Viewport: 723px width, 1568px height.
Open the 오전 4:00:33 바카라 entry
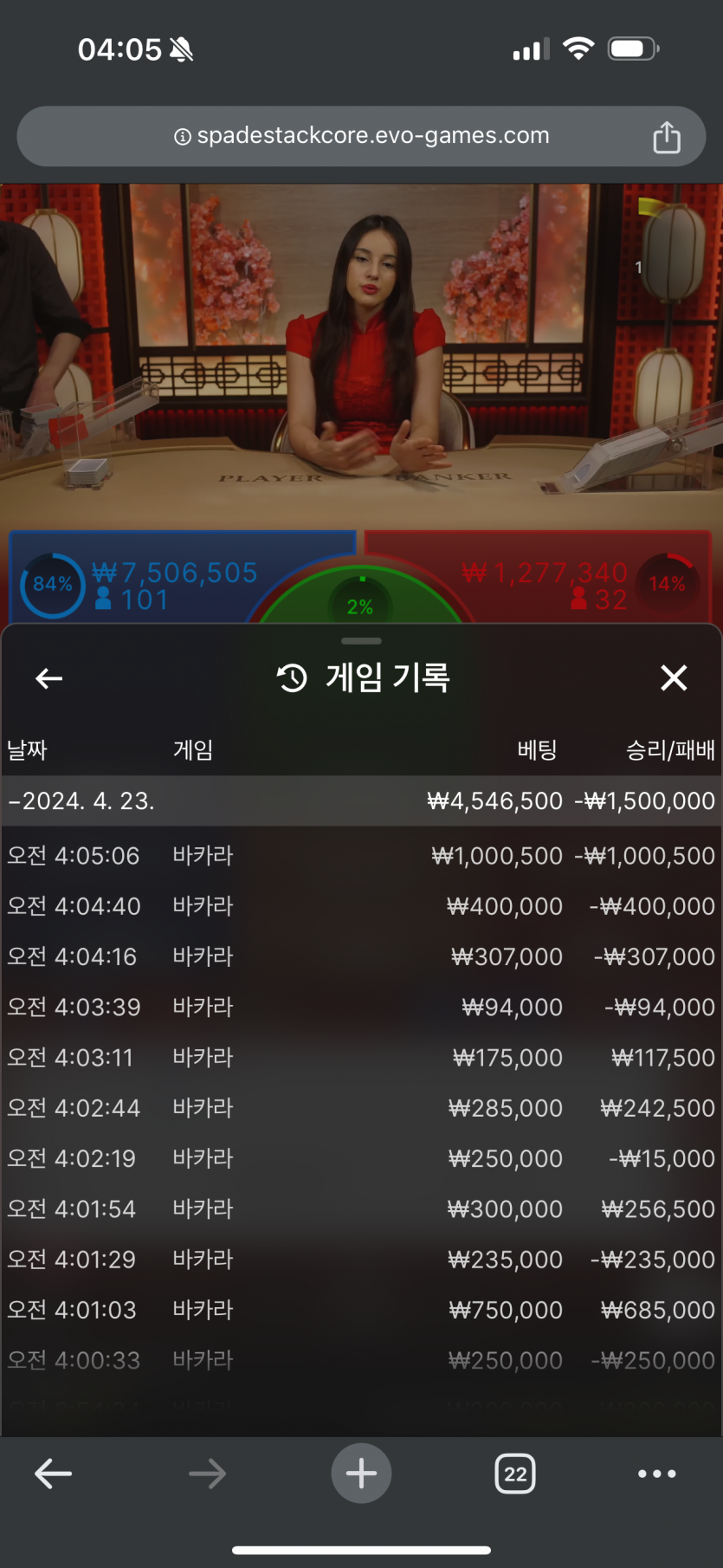point(361,1360)
